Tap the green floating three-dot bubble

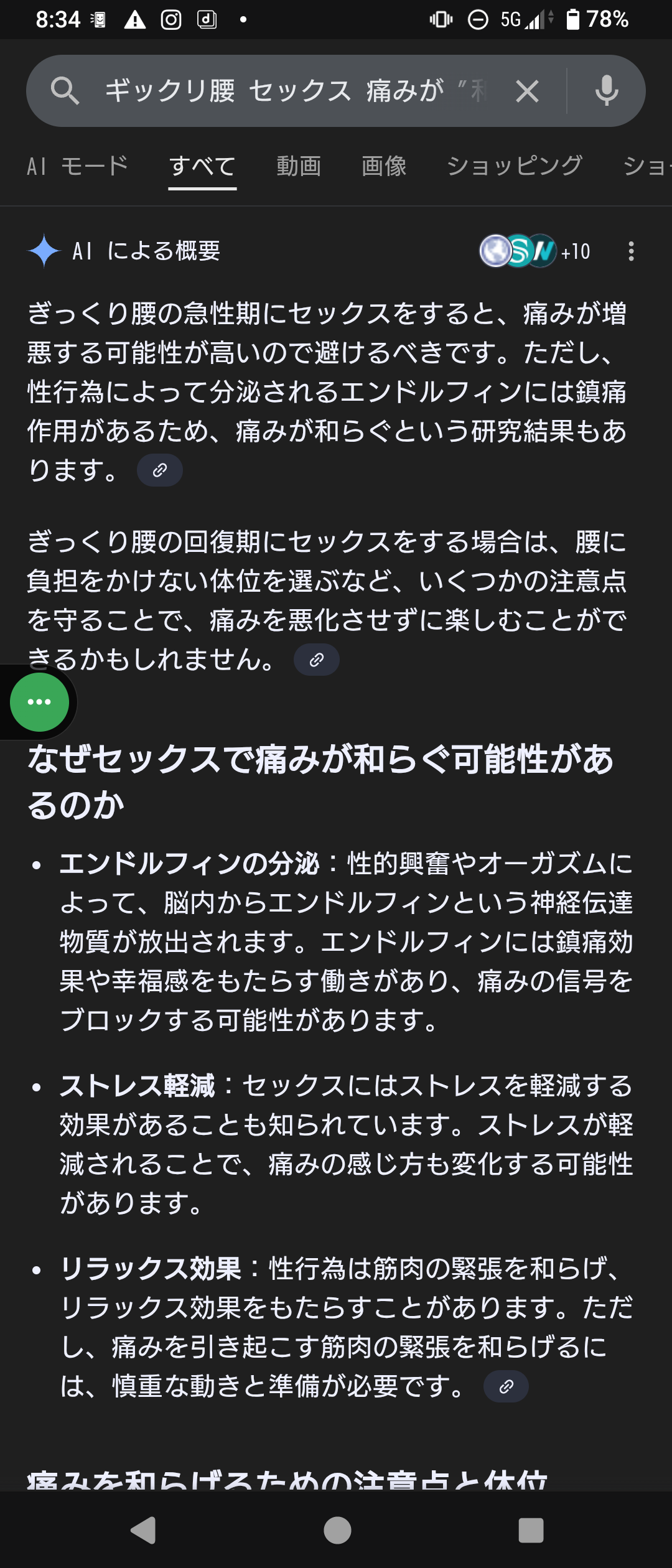click(x=39, y=702)
